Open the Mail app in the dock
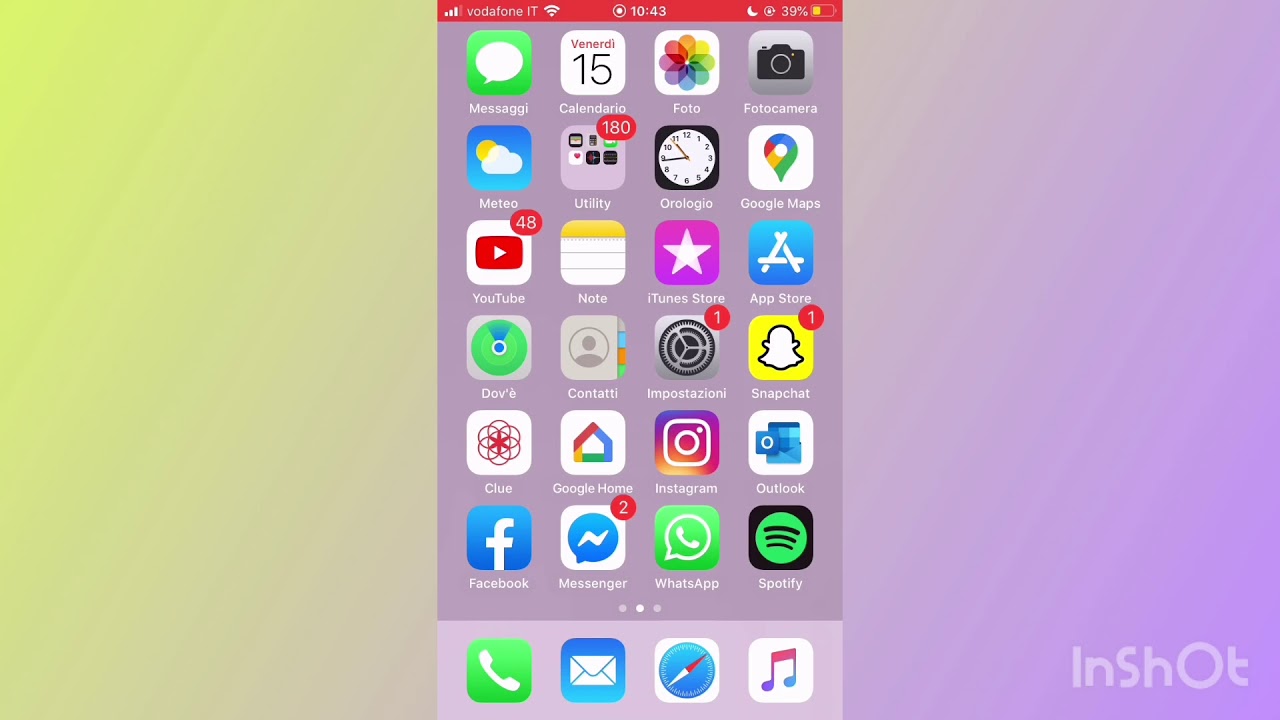 [592, 670]
